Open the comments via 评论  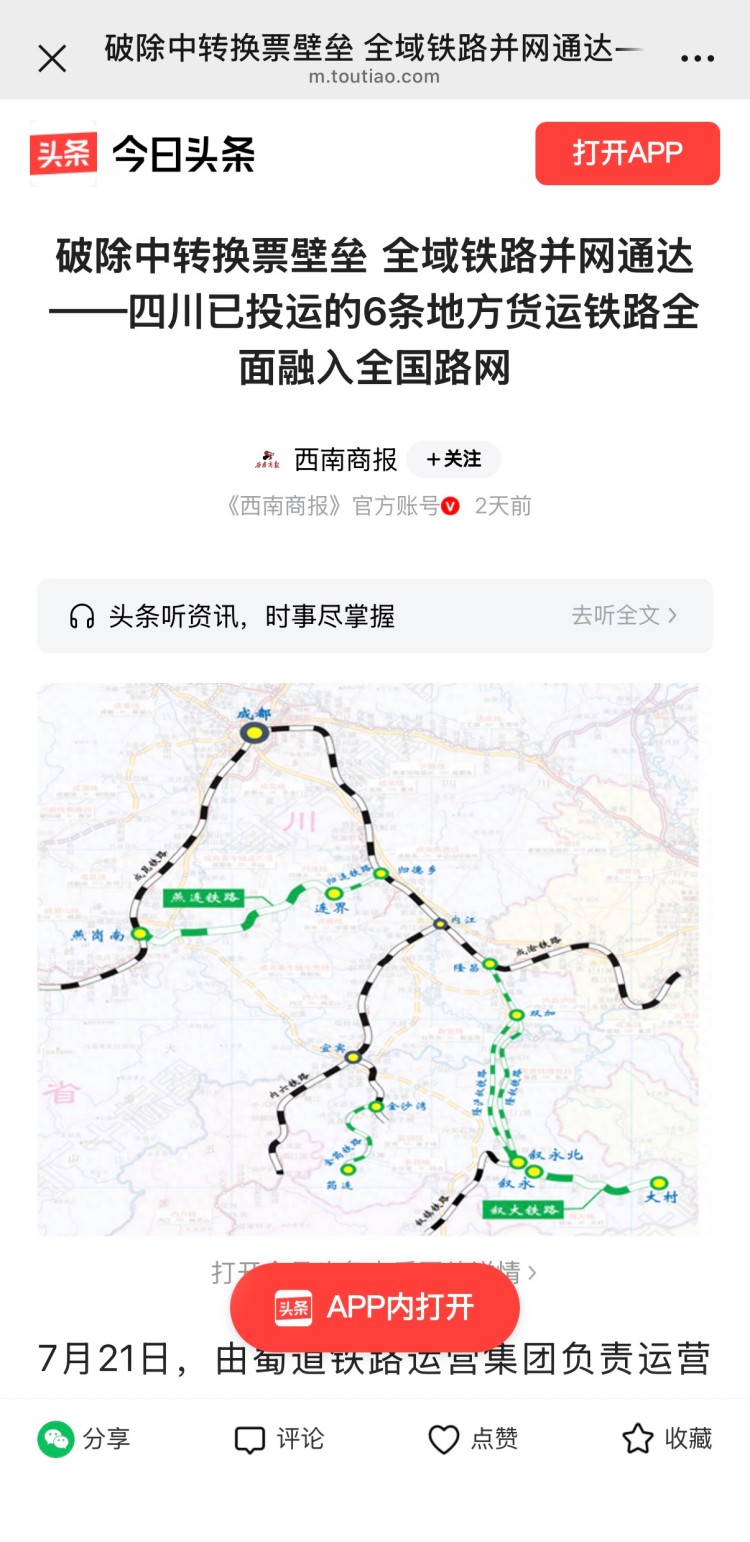279,1439
